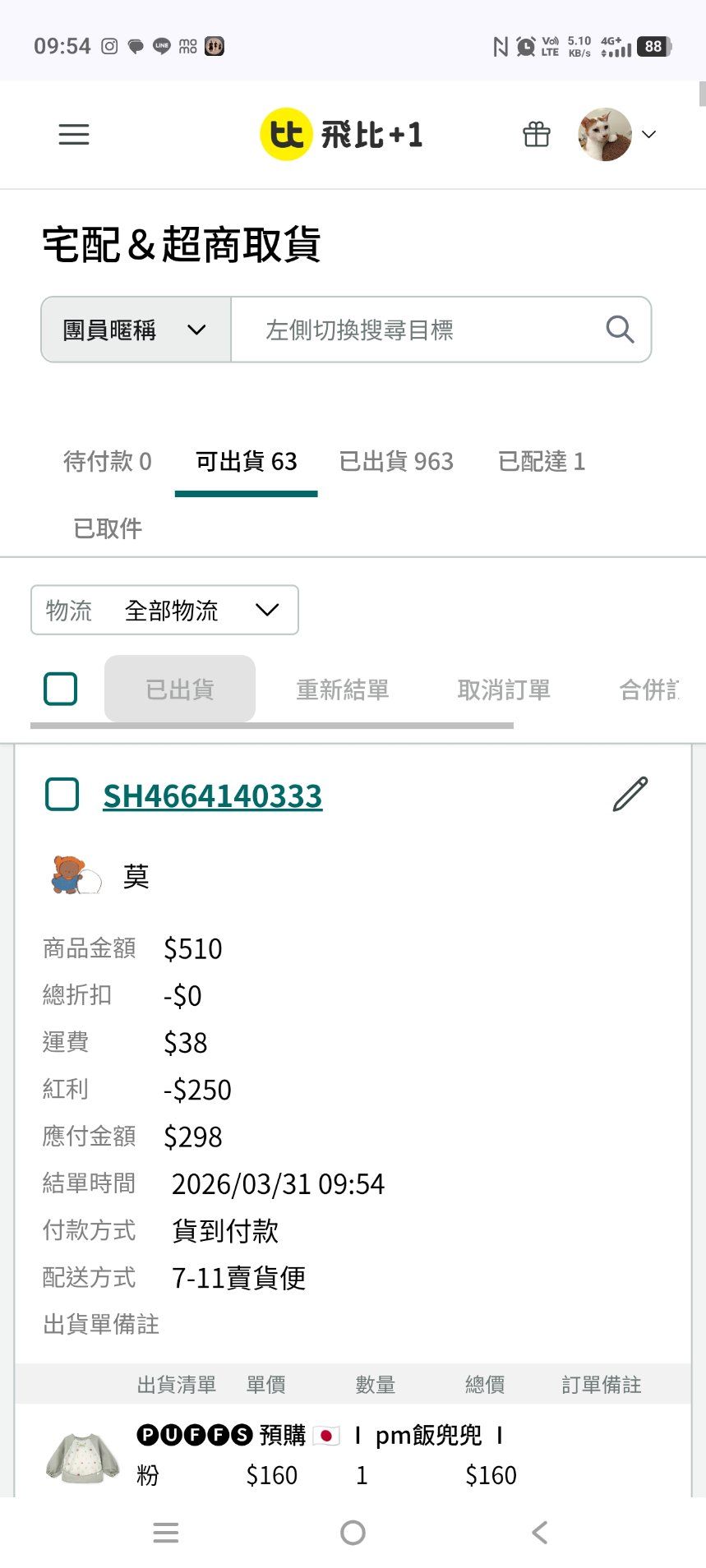Switch to the 已出貨 963 tab
706x1568 pixels.
396,462
